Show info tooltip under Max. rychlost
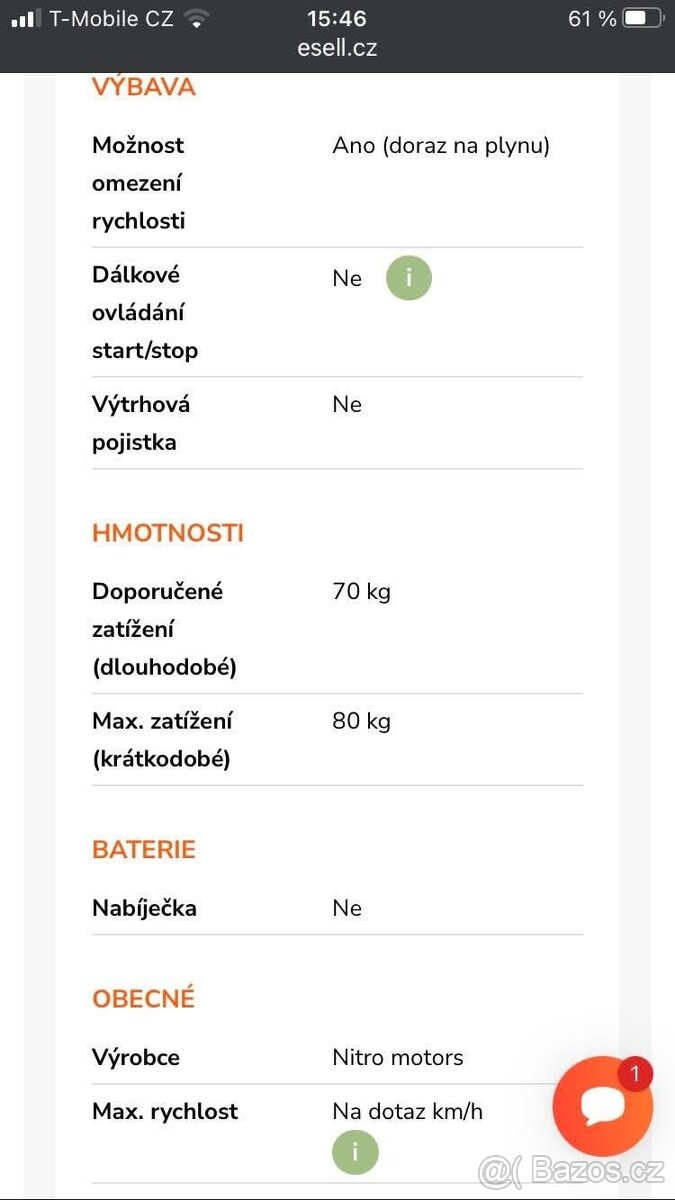This screenshot has height=1200, width=675. tap(355, 1153)
